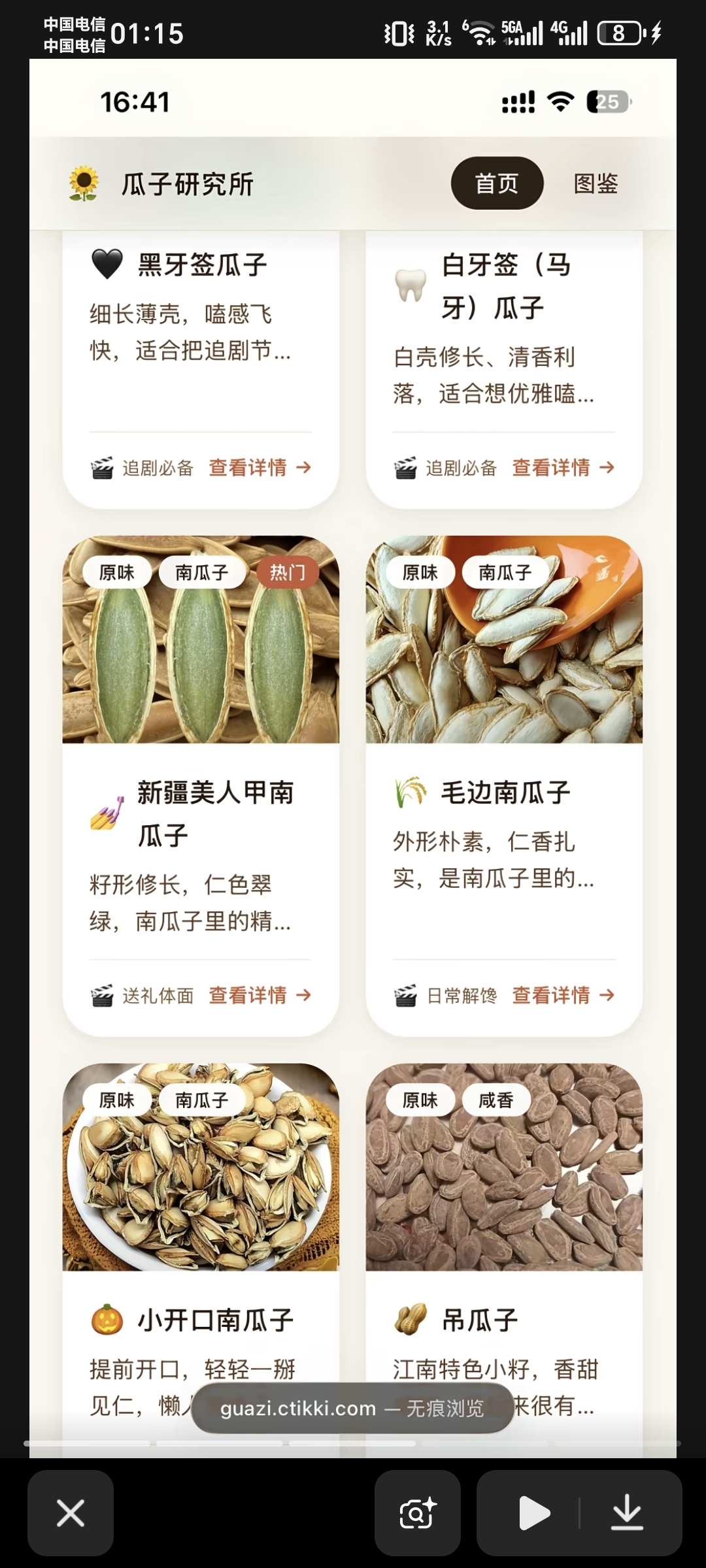This screenshot has width=706, height=1568.
Task: View details for 新疆美人甲南瓜子
Action: (260, 996)
